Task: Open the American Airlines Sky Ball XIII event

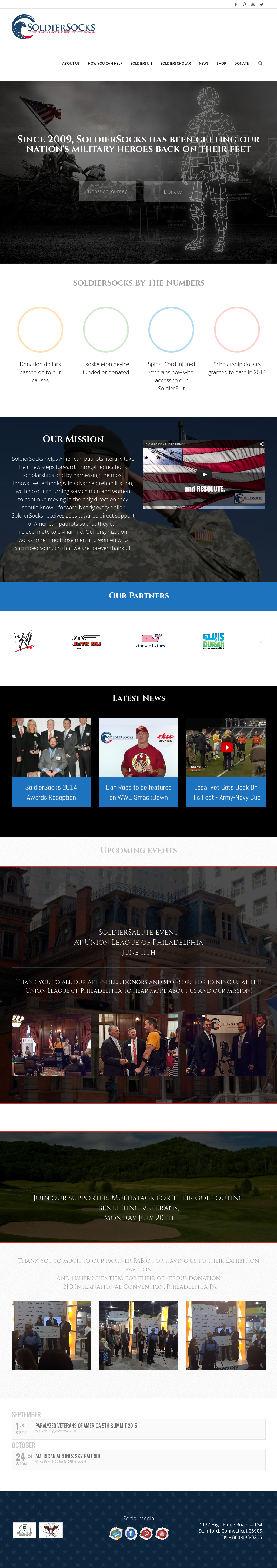Action: point(68,1456)
